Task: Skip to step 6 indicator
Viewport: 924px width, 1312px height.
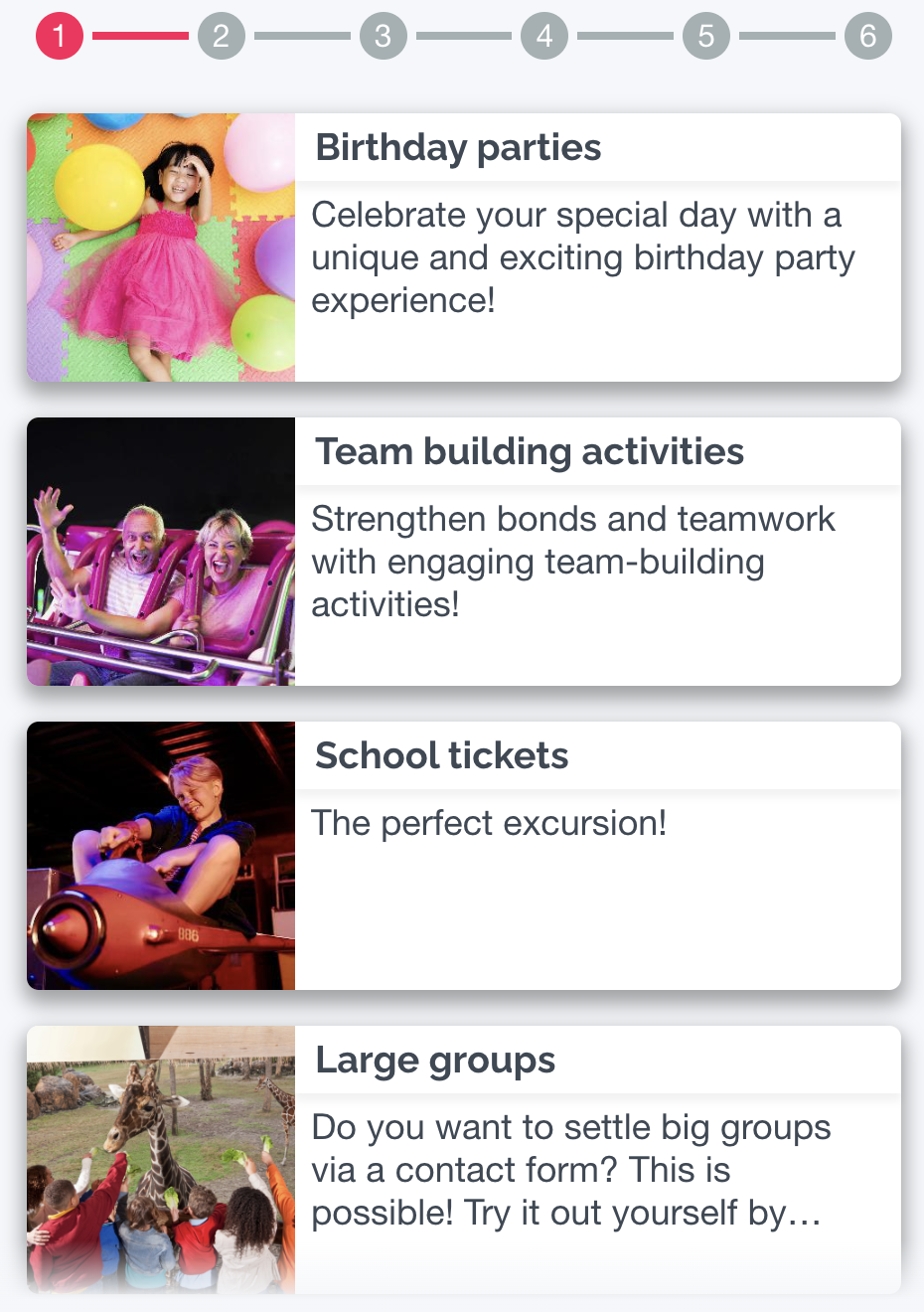Action: pyautogui.click(x=867, y=37)
